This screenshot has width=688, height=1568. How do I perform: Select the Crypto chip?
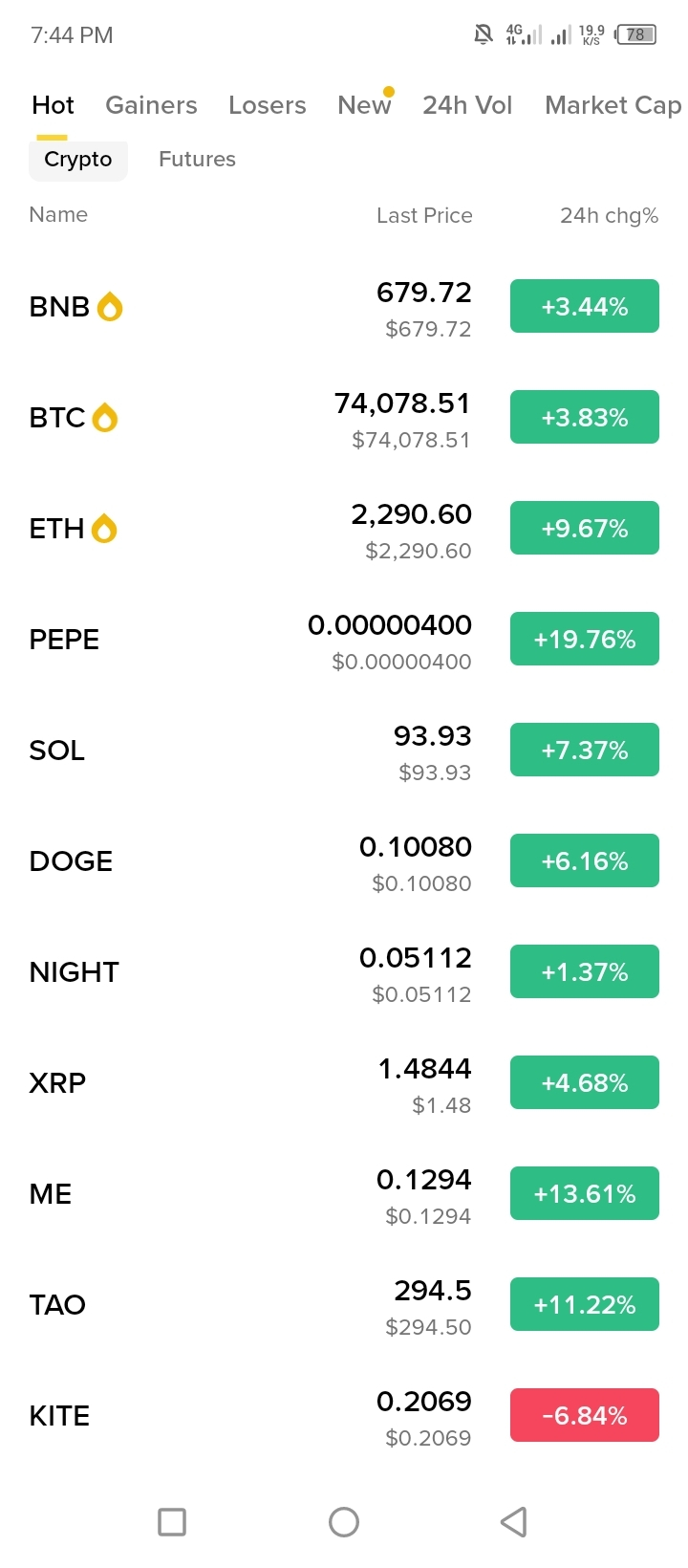[x=78, y=159]
